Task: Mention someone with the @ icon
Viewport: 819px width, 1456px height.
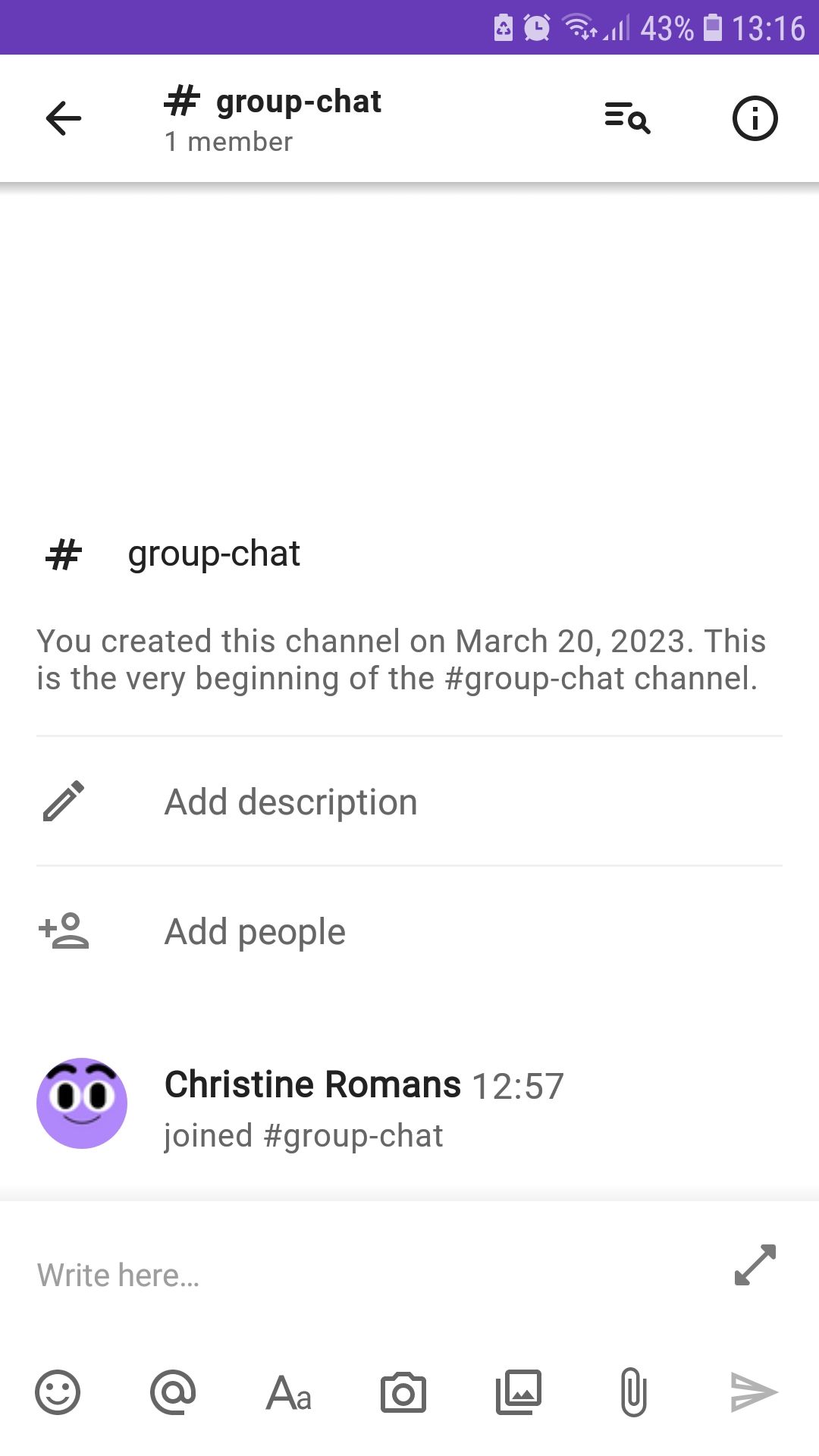Action: 173,1392
